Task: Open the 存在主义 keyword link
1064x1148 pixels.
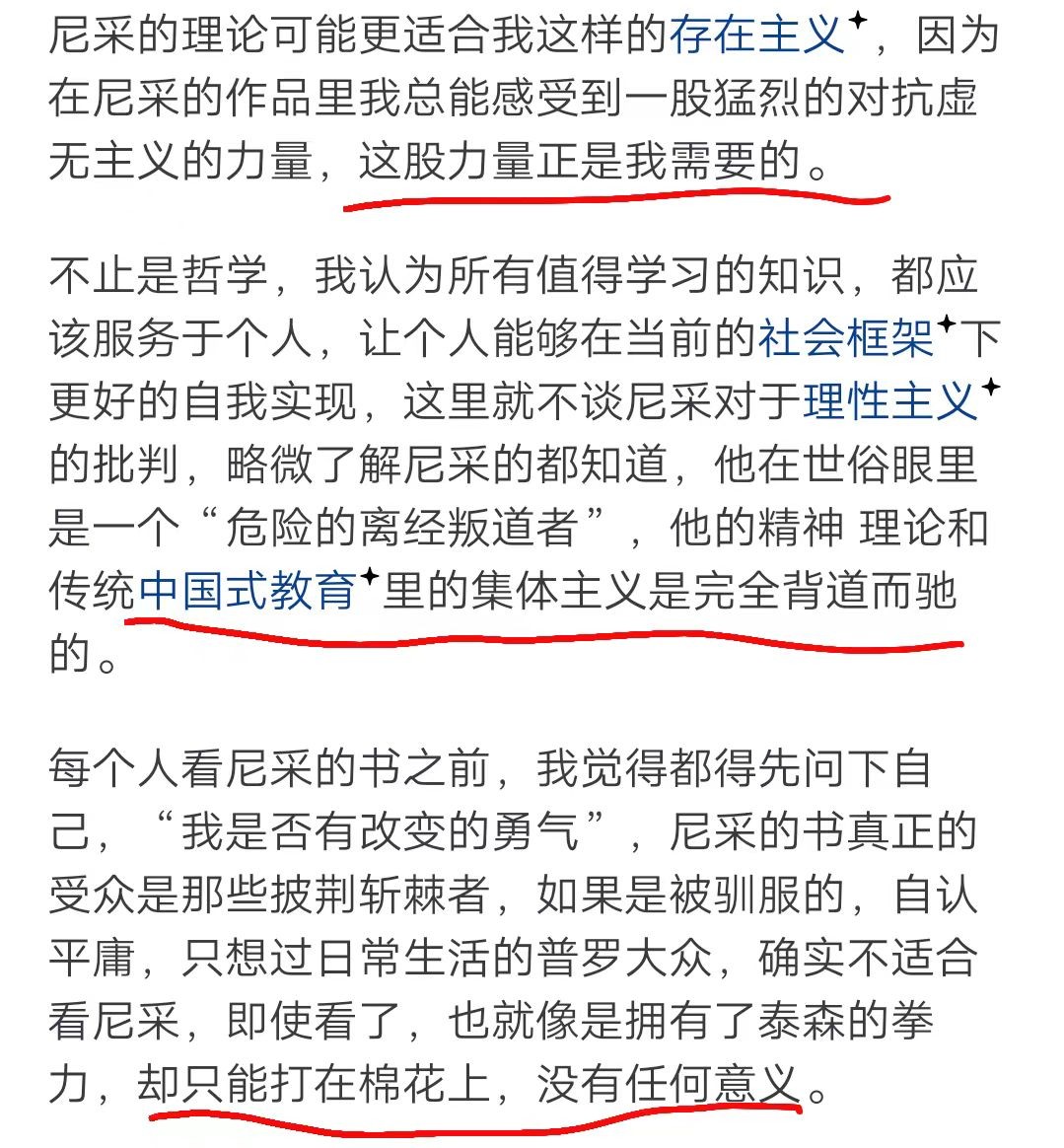Action: click(x=757, y=36)
